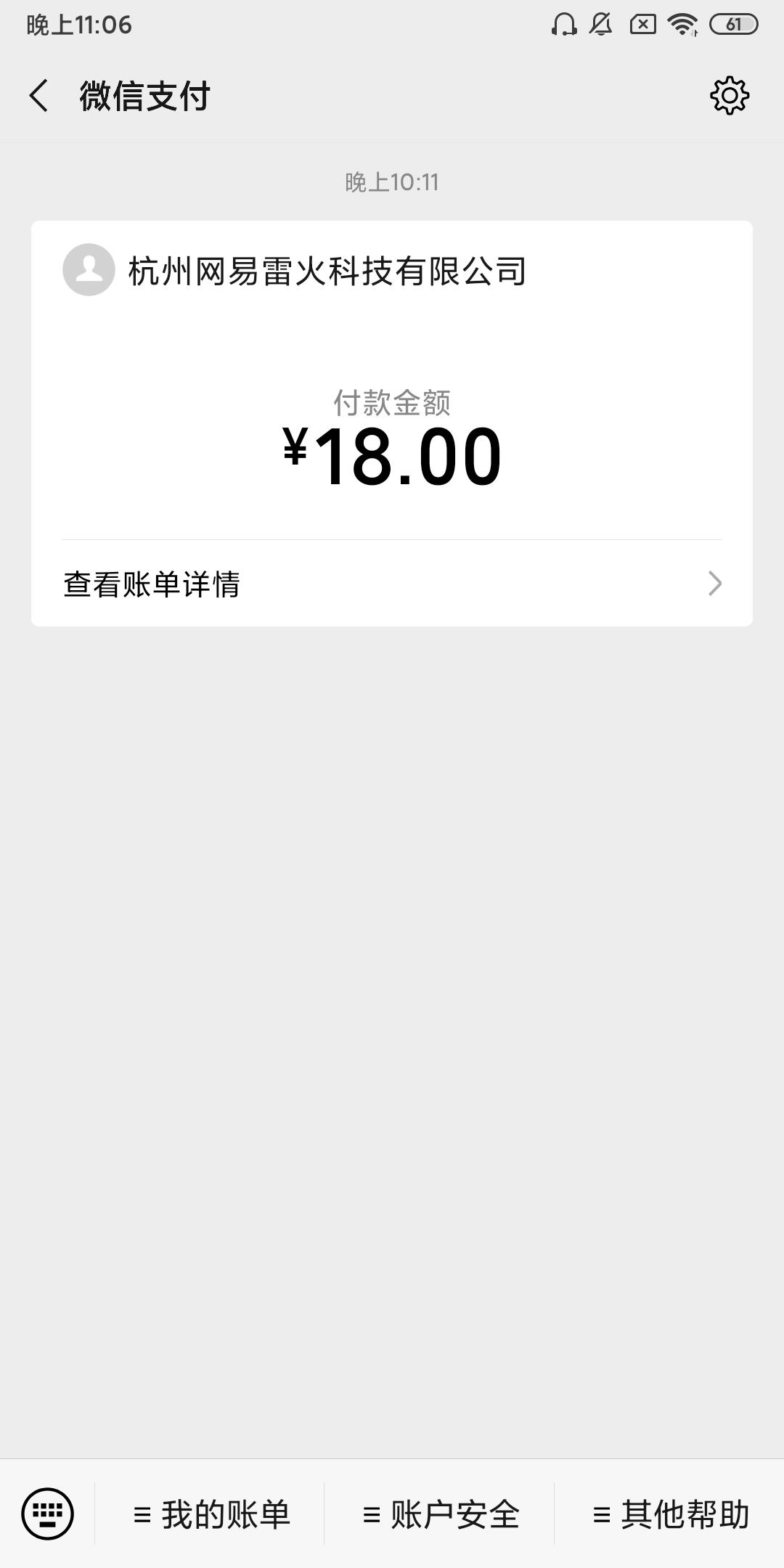Tap the right-pointing arrow for bill details
The width and height of the screenshot is (784, 1568).
click(715, 583)
